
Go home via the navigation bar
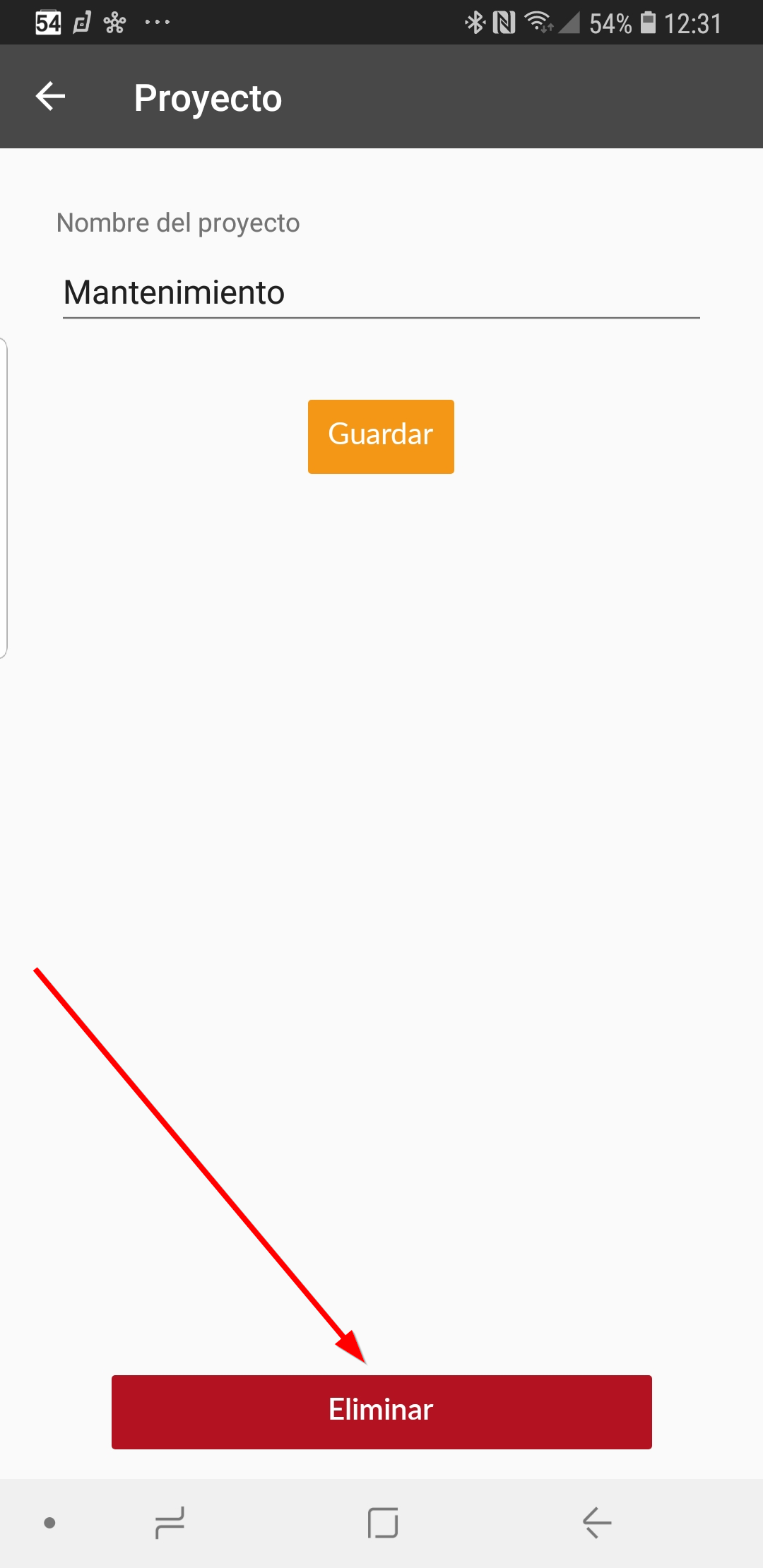(x=382, y=1522)
